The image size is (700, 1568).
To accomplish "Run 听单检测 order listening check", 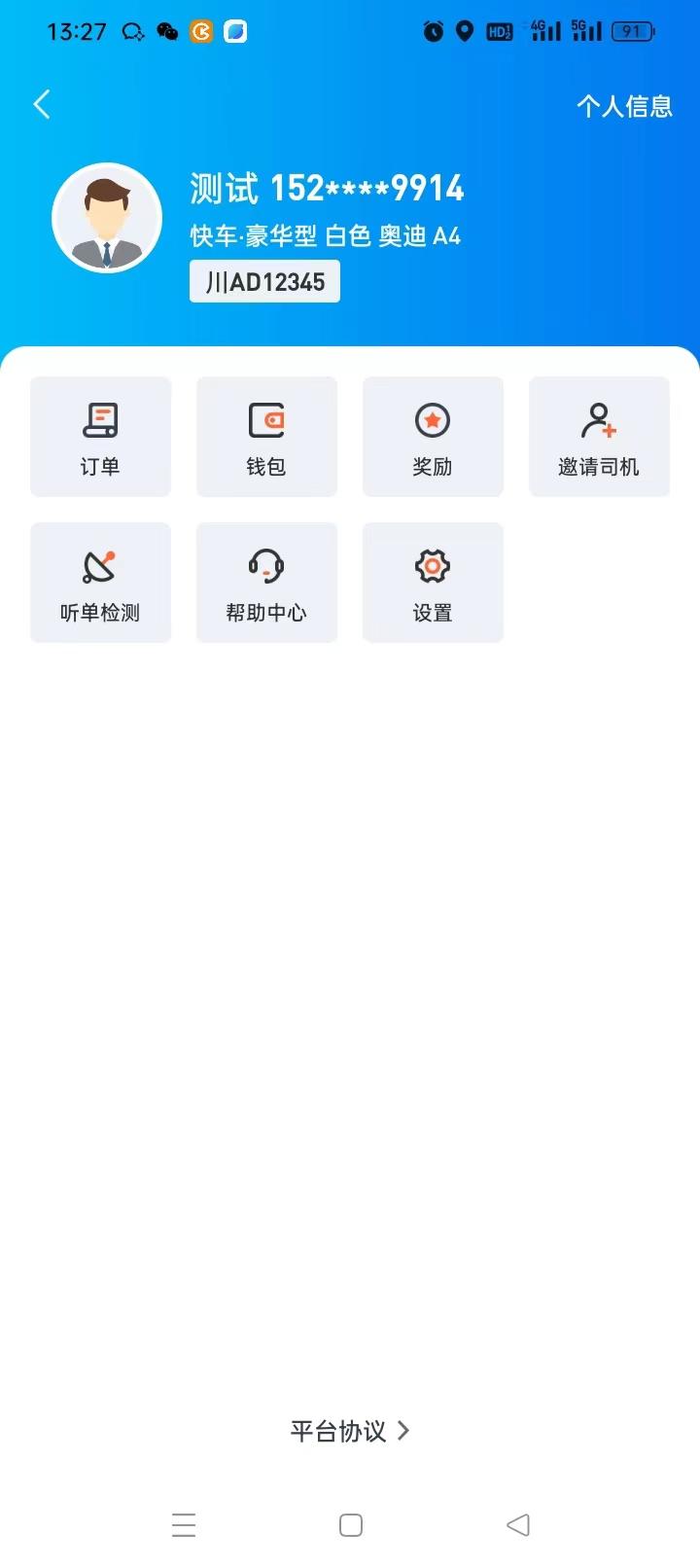I will click(100, 582).
